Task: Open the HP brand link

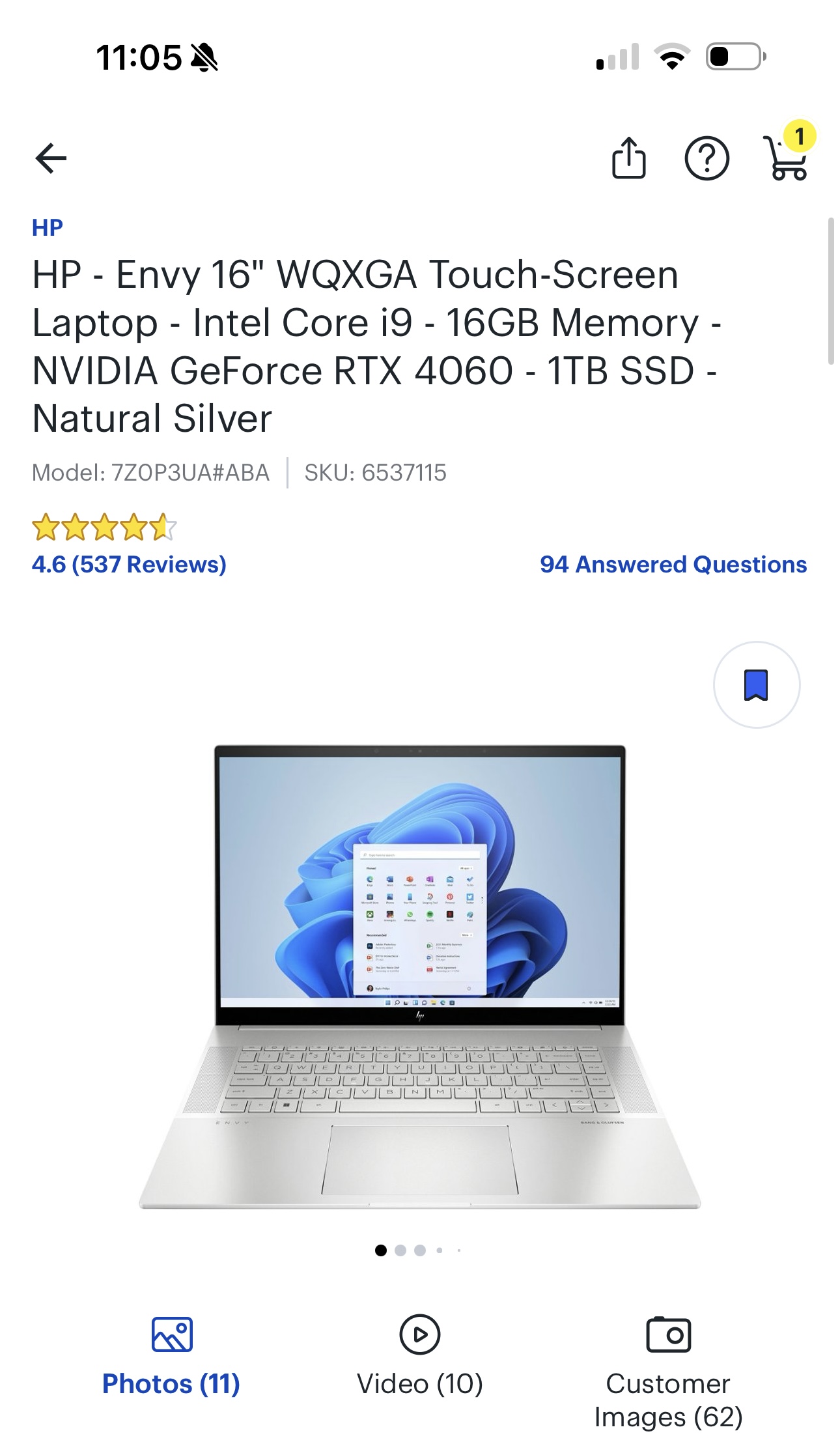Action: [x=48, y=228]
